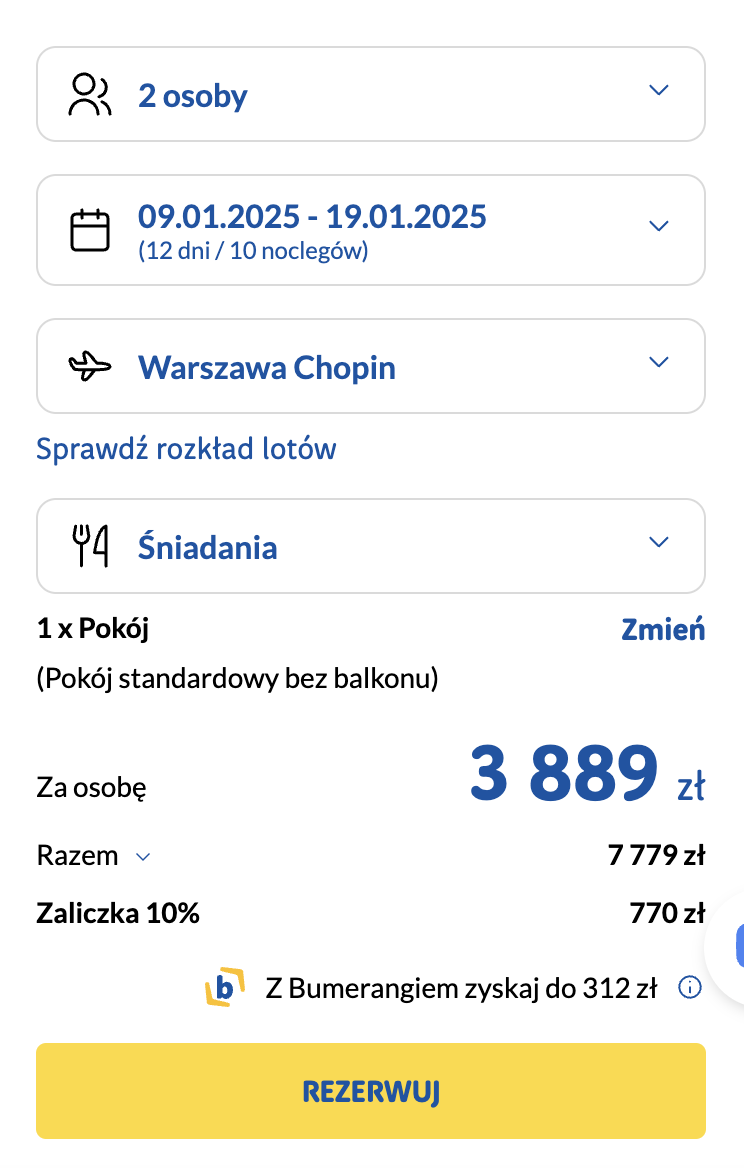Image resolution: width=744 pixels, height=1168 pixels.
Task: Expand the 2 osoby passenger selector
Action: pos(371,94)
